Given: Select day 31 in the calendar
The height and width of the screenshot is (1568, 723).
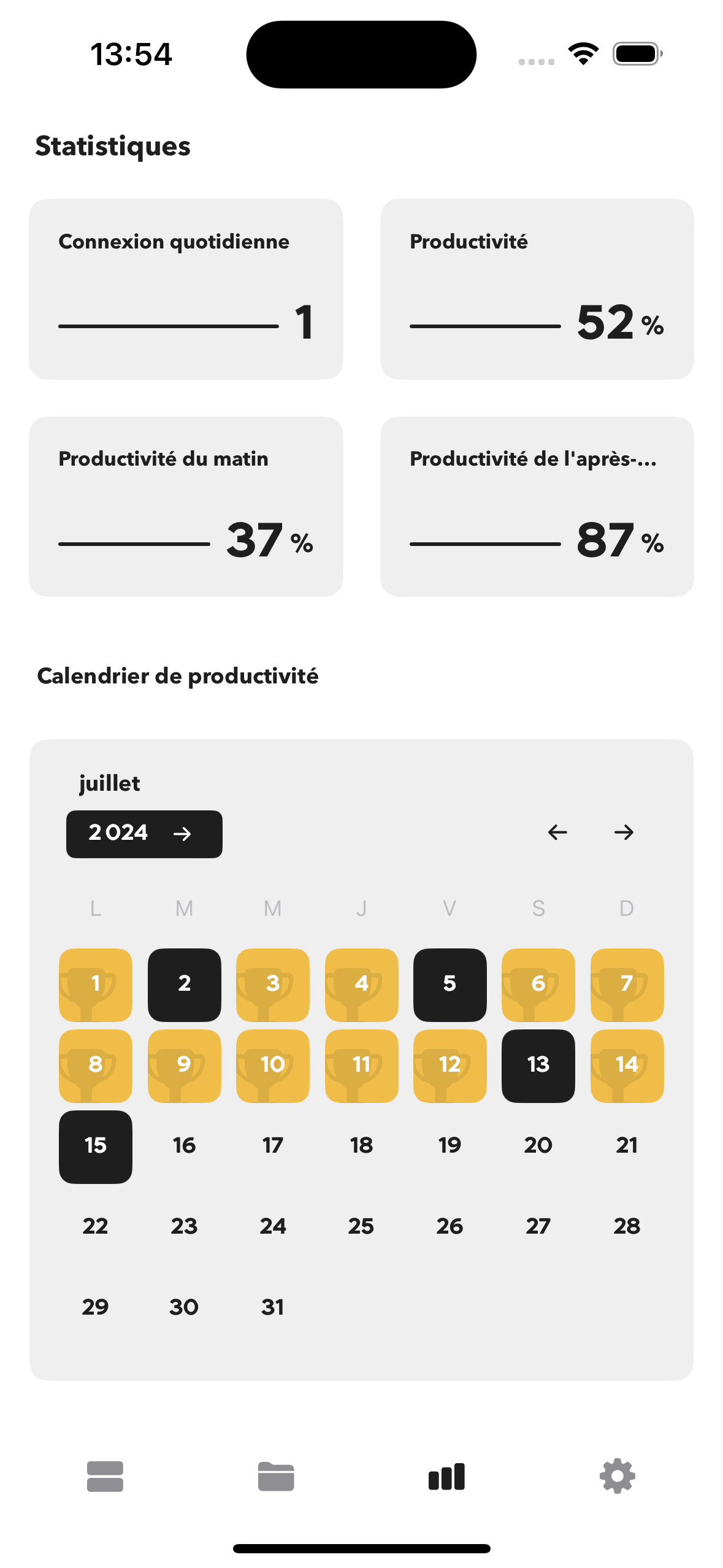Looking at the screenshot, I should click(272, 1307).
